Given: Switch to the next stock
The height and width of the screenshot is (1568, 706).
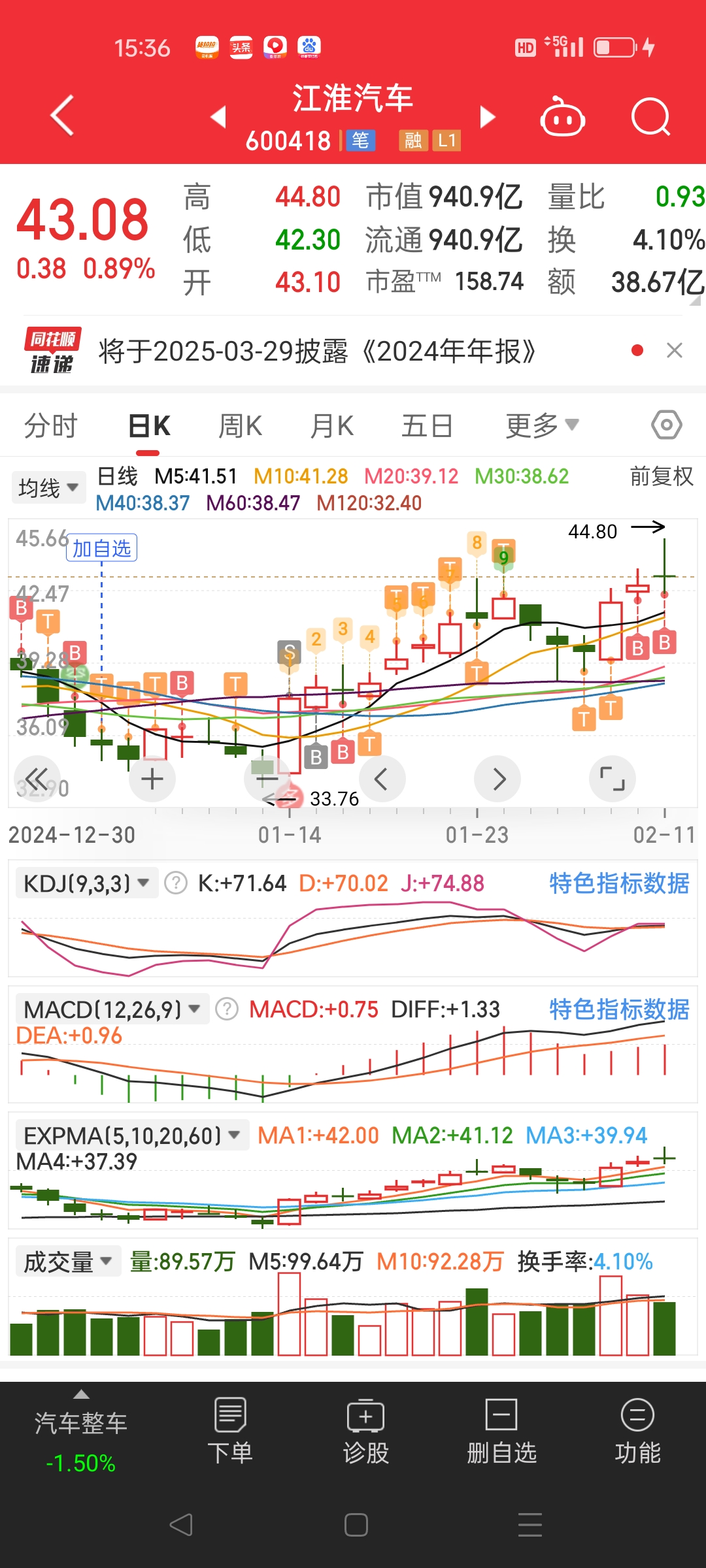Looking at the screenshot, I should tap(487, 117).
